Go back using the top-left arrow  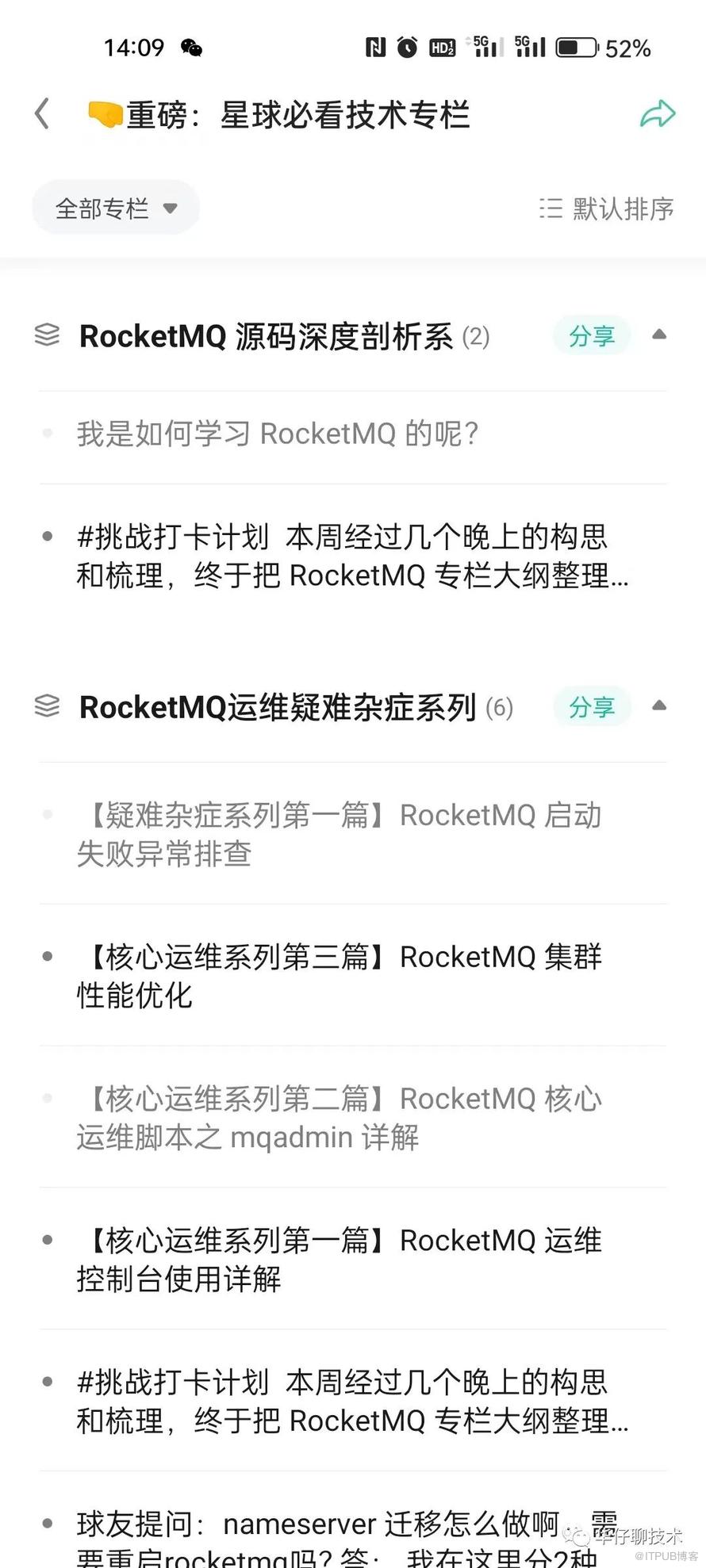pos(43,114)
